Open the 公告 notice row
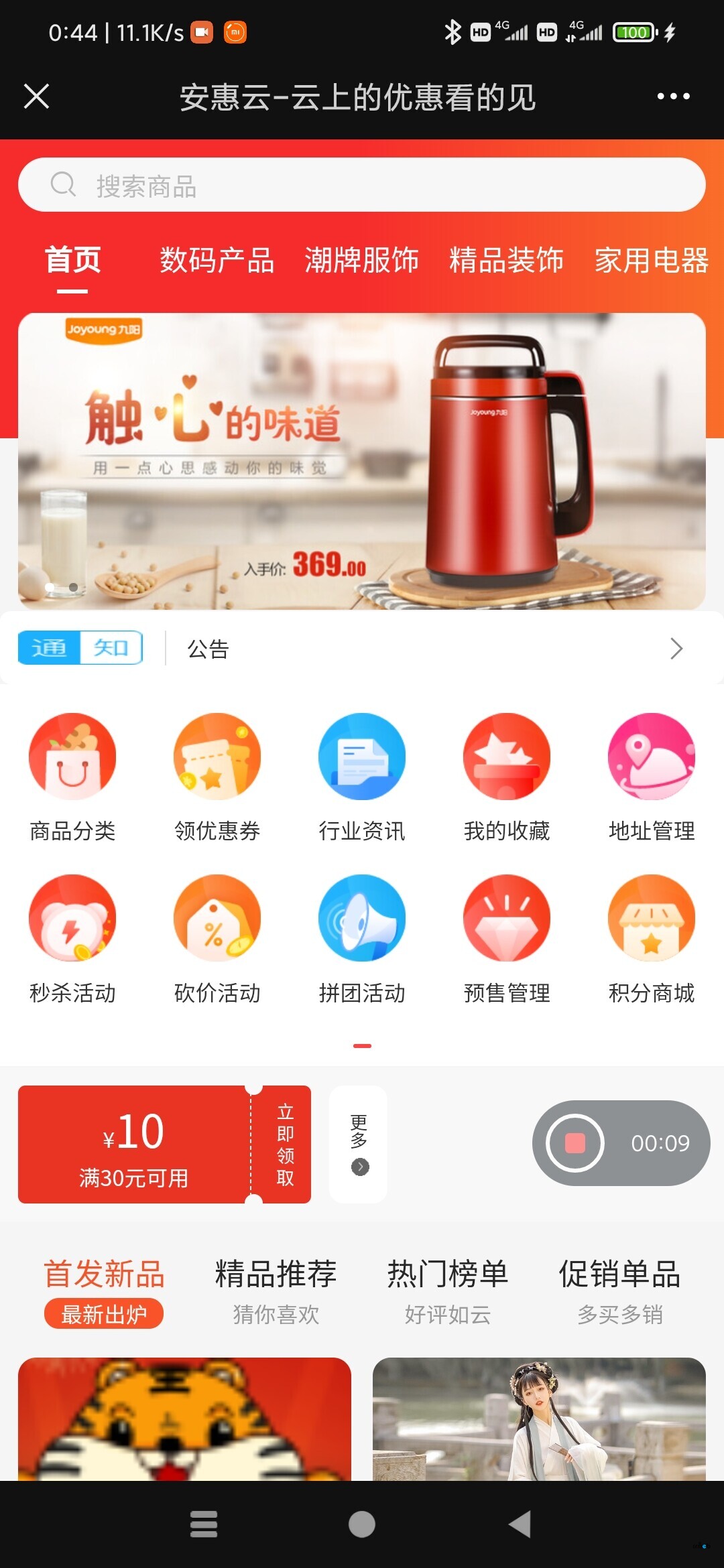This screenshot has height=1568, width=724. 429,649
